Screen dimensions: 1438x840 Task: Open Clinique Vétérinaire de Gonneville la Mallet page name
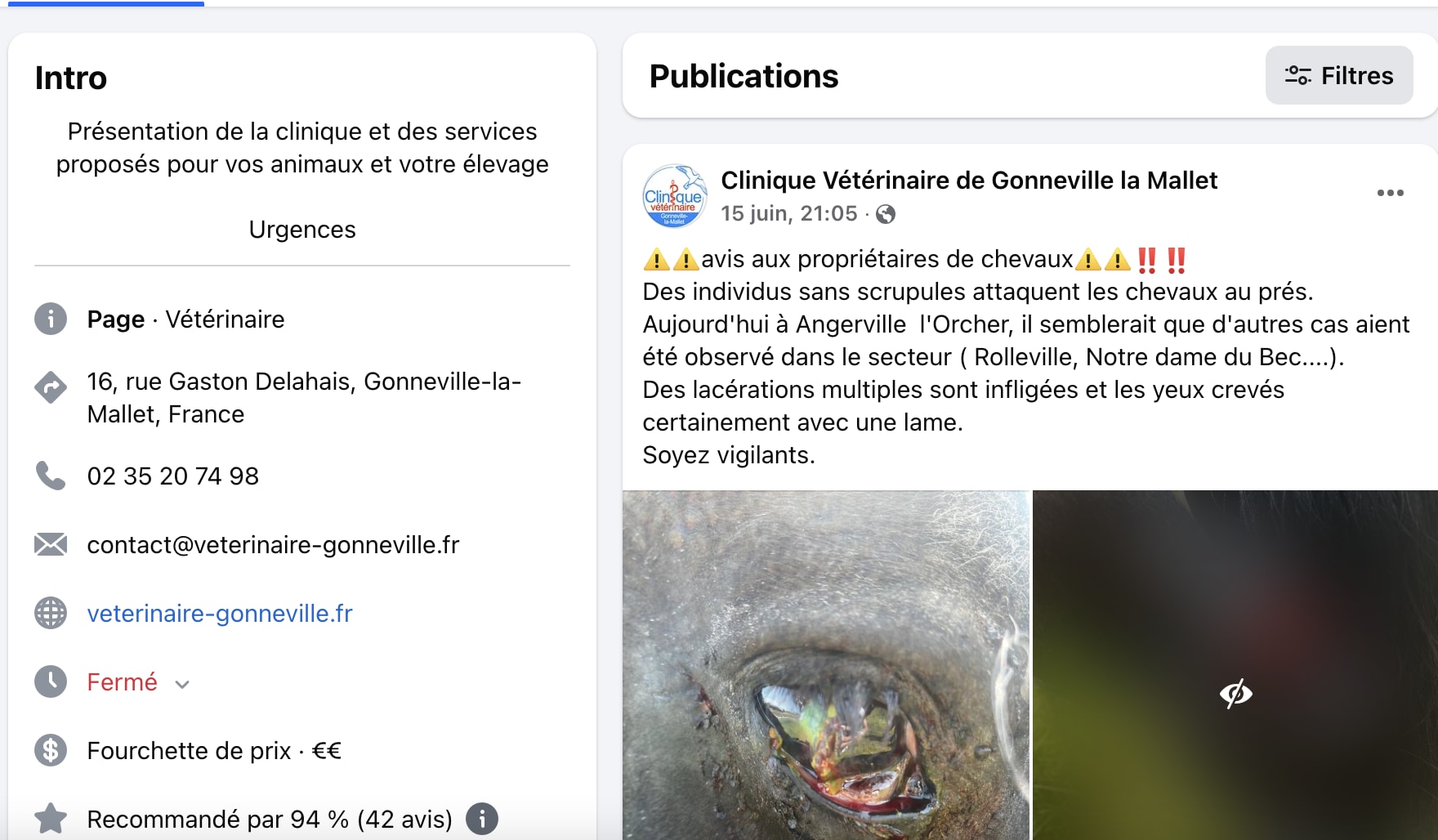tap(968, 181)
